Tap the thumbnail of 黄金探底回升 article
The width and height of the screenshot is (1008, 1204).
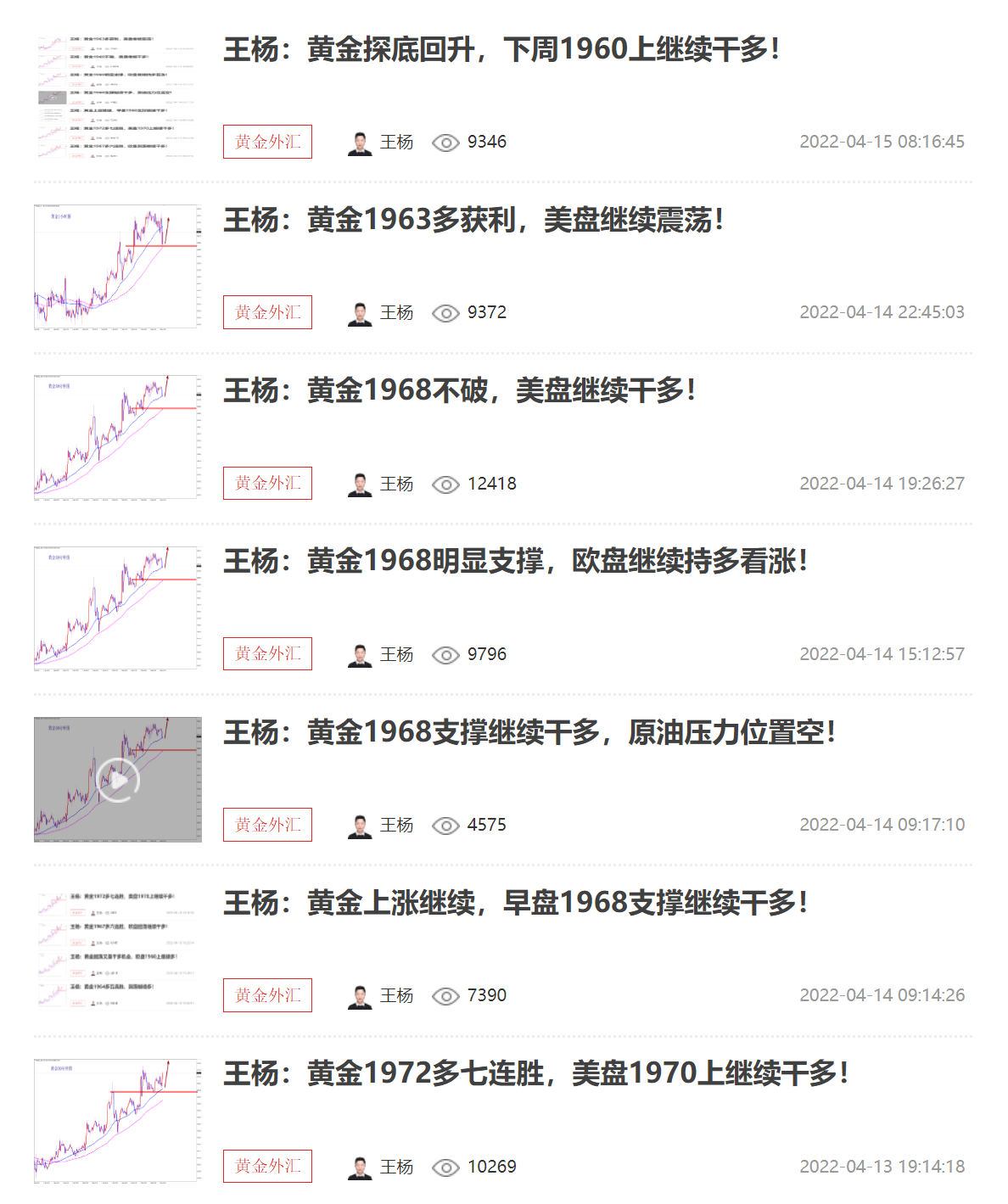tap(118, 96)
